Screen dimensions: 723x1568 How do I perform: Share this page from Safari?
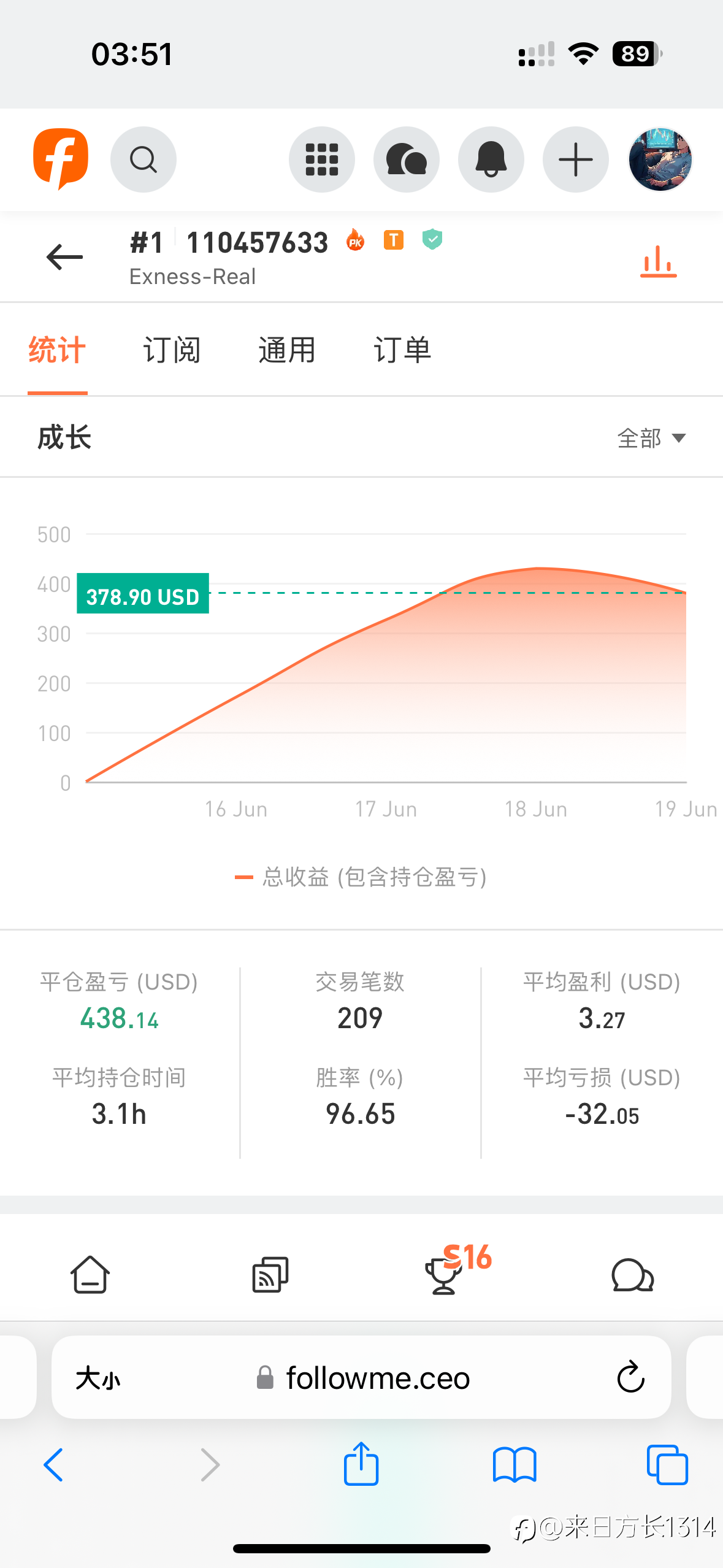(x=361, y=1464)
